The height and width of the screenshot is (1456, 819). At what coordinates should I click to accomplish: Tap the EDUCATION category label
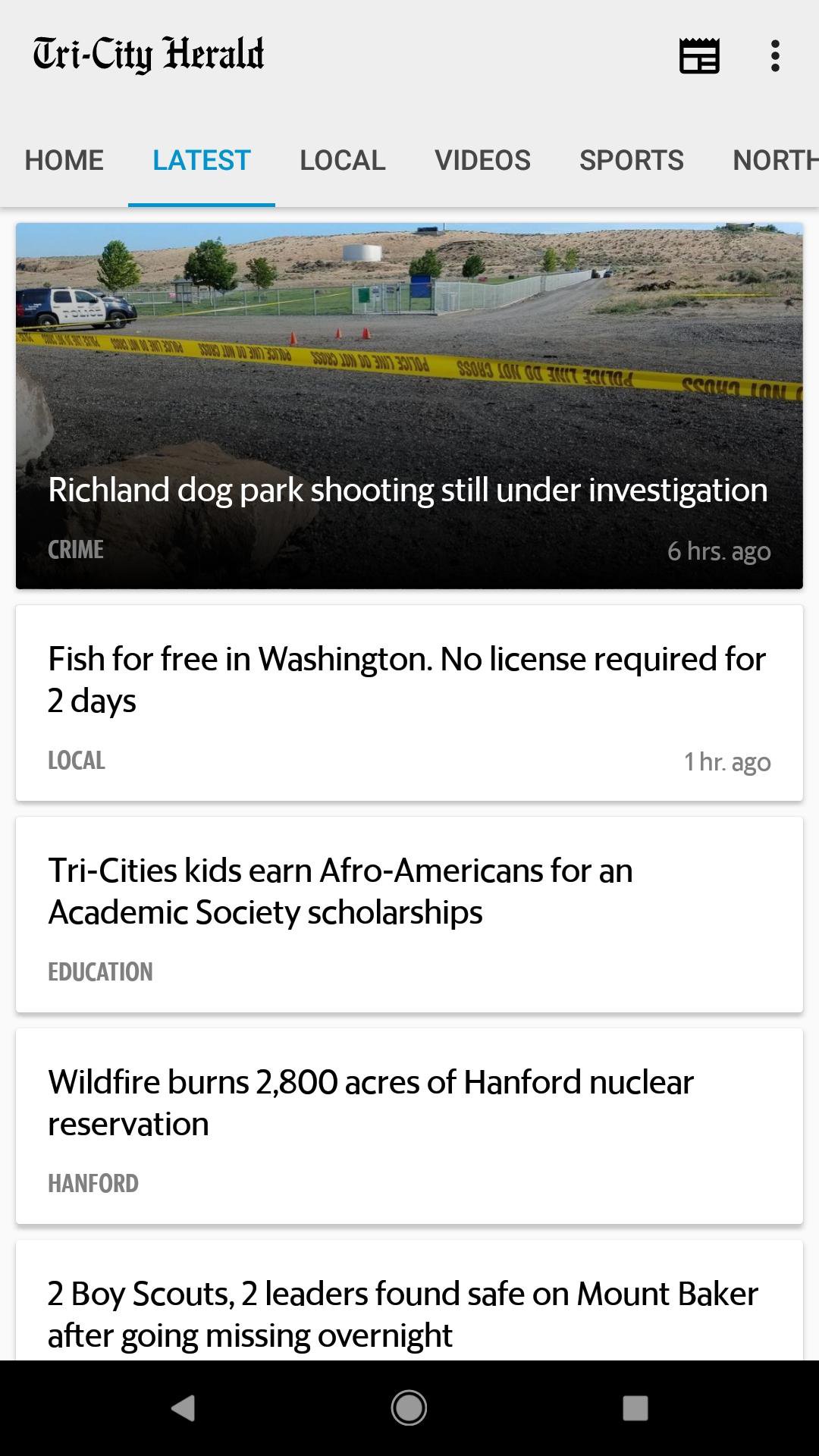point(101,971)
